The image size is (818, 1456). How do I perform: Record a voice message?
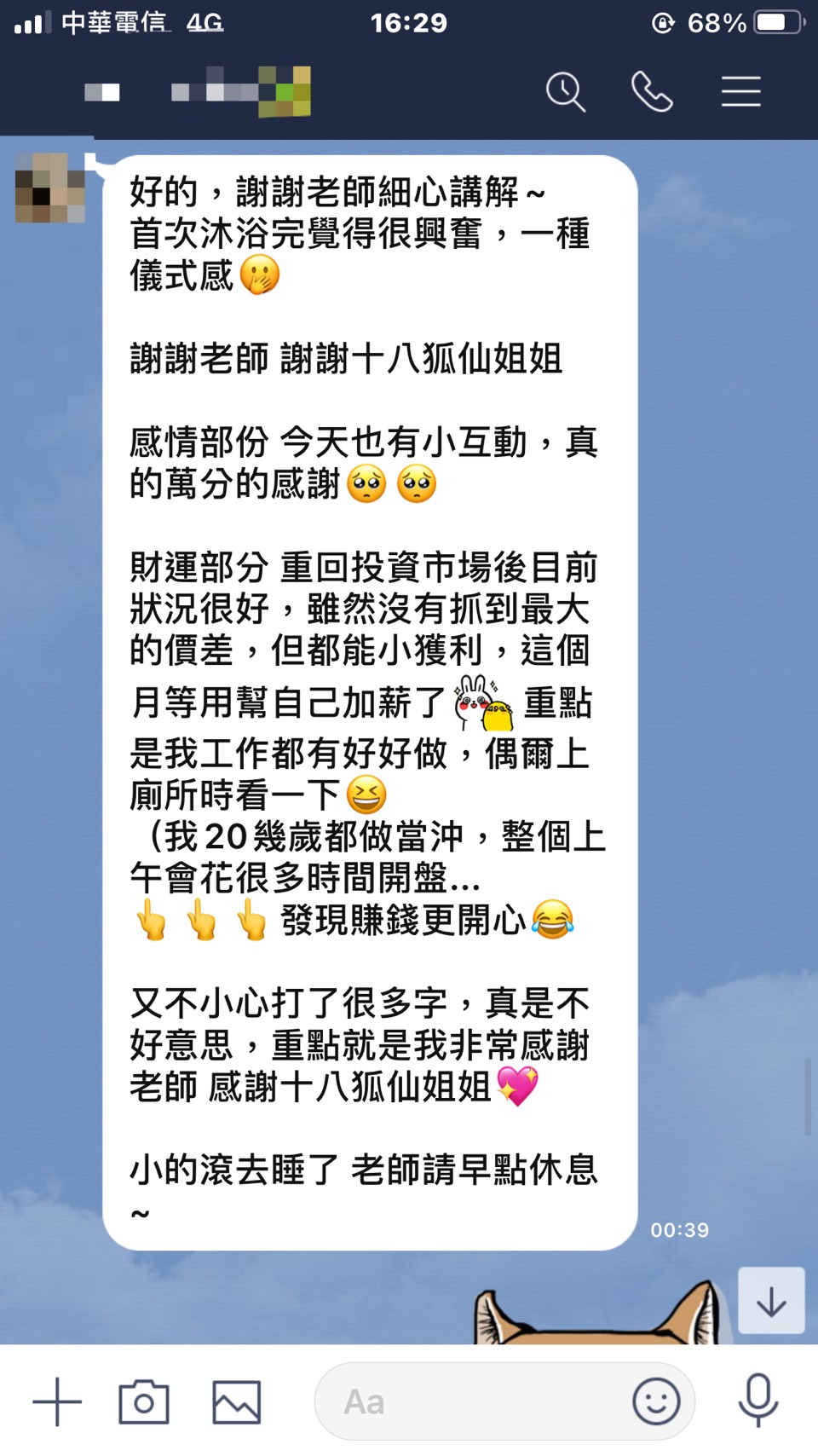pyautogui.click(x=758, y=1400)
